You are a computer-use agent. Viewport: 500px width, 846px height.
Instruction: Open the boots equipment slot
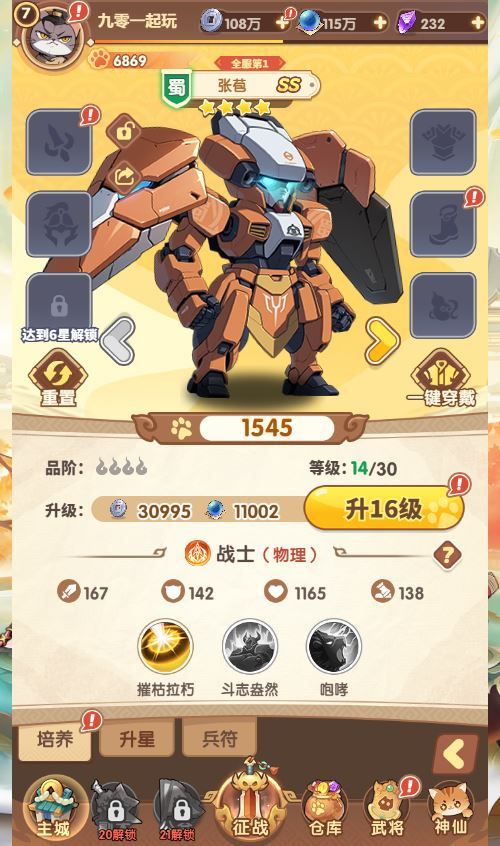pos(443,224)
